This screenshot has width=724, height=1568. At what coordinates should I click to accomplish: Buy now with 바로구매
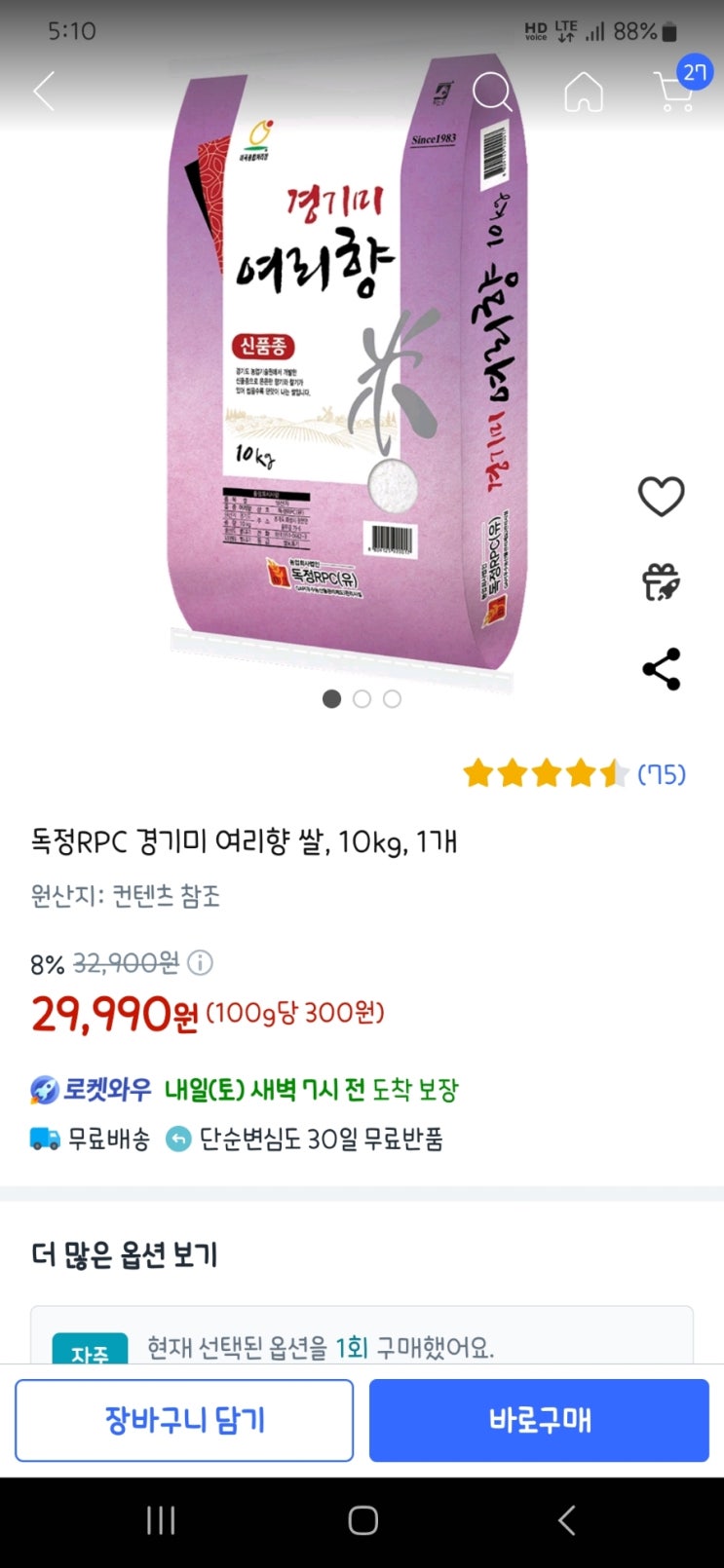click(x=539, y=1420)
